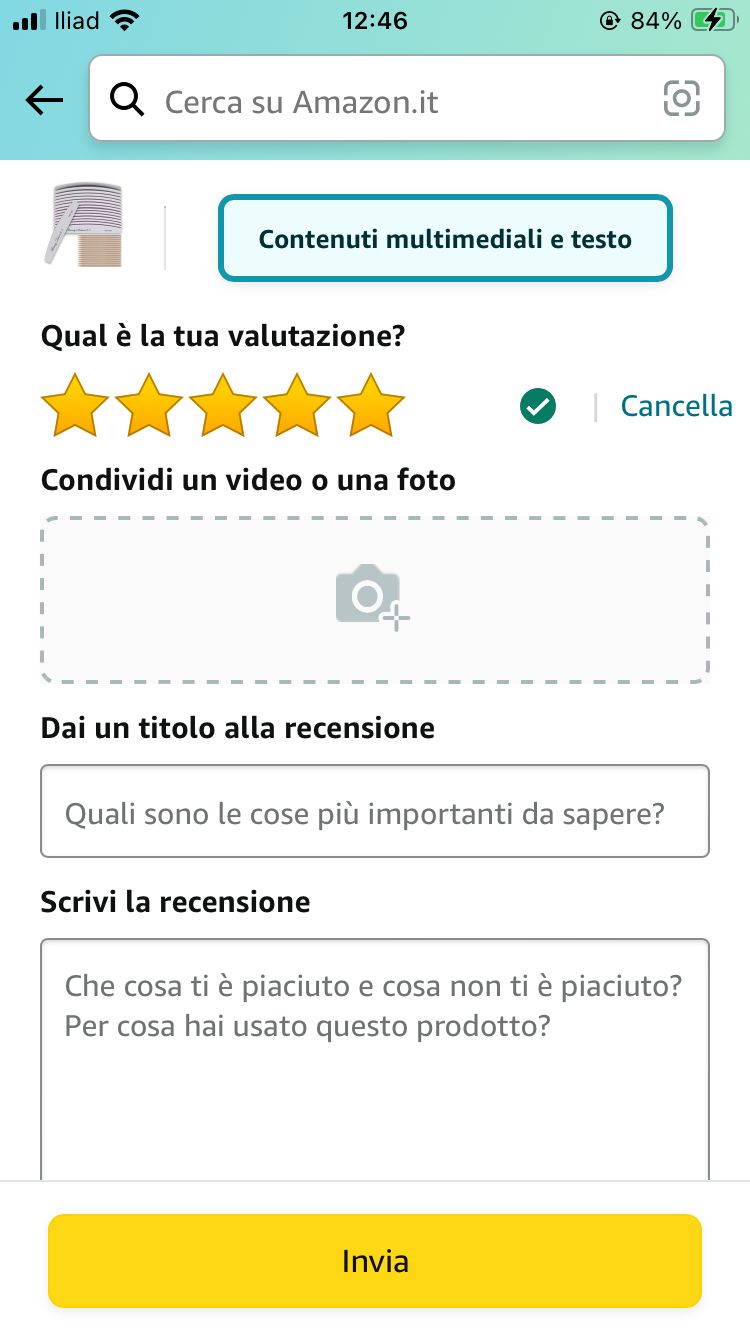Clear the rating with Cancella
The width and height of the screenshot is (750, 1334).
pos(676,406)
